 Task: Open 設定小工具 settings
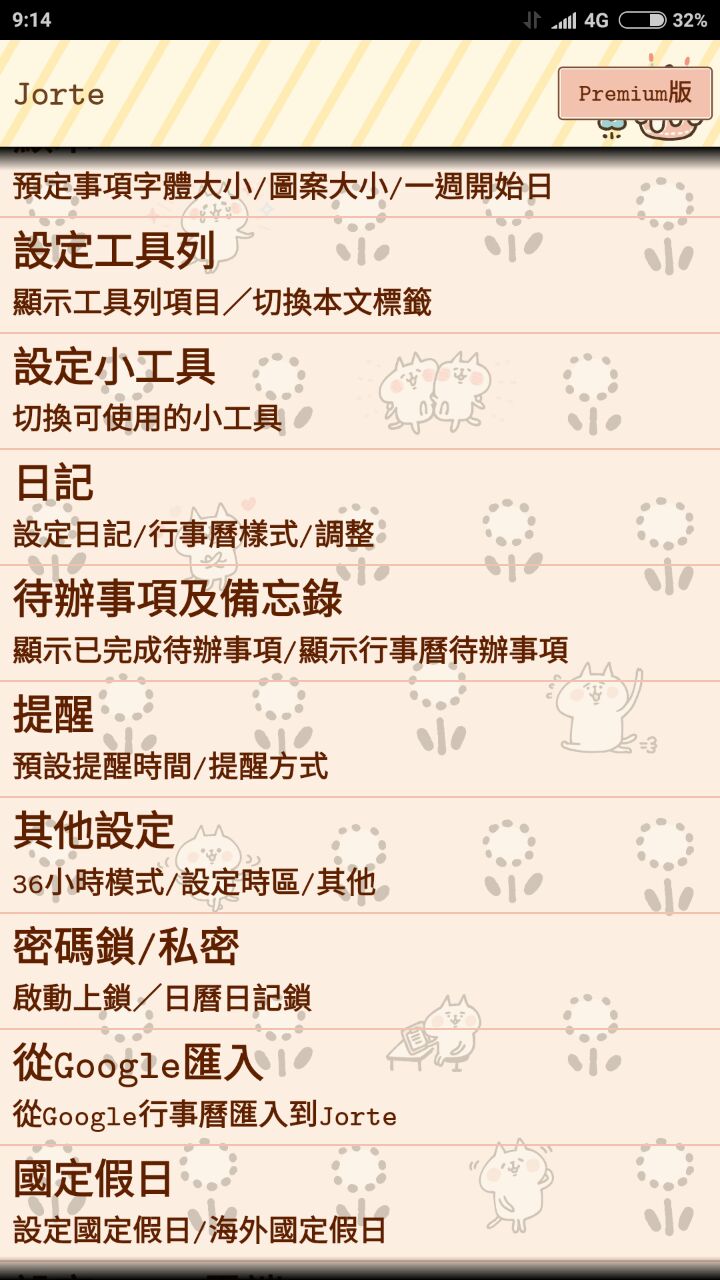[x=360, y=391]
